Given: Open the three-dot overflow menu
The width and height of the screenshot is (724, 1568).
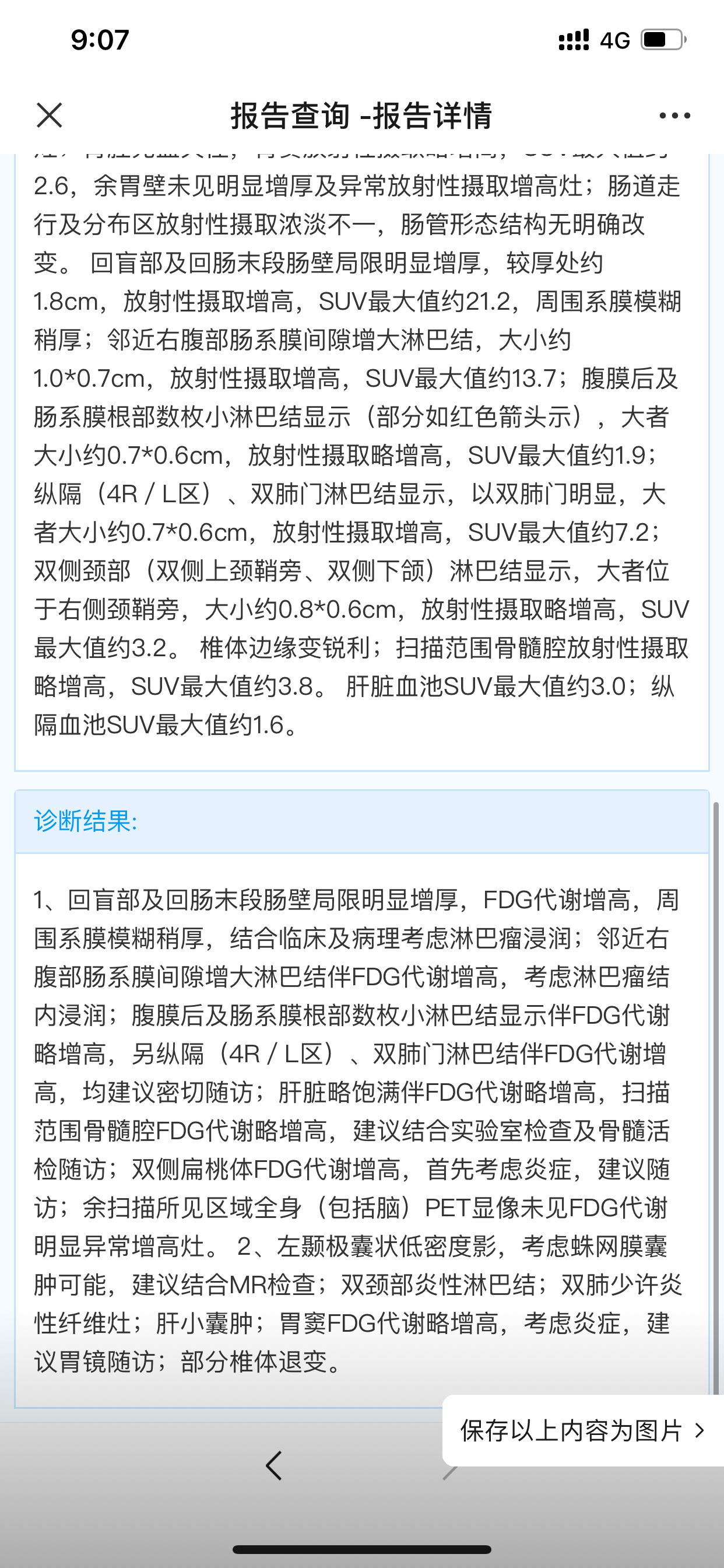Looking at the screenshot, I should (674, 116).
